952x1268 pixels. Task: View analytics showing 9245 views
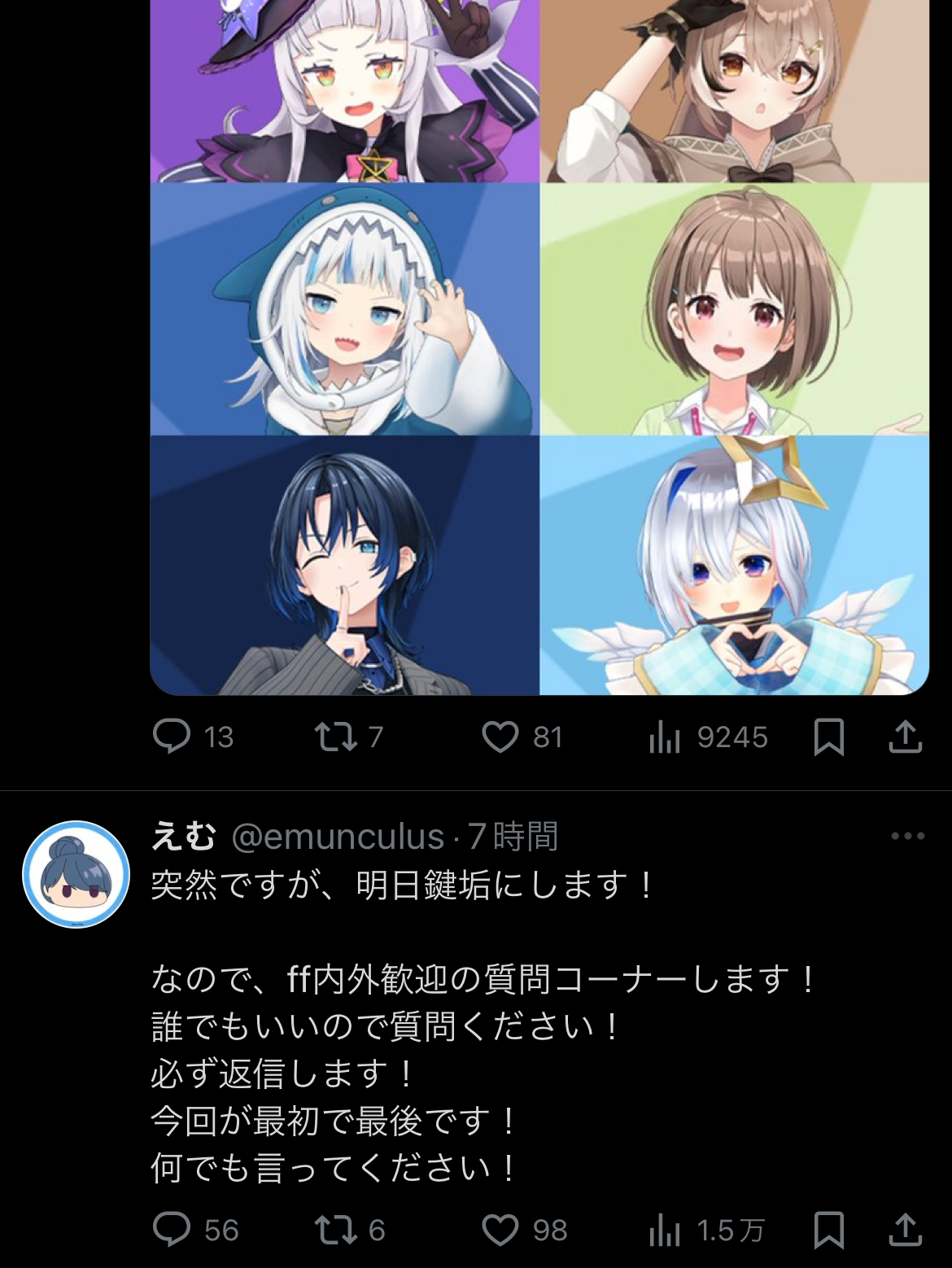tap(666, 737)
